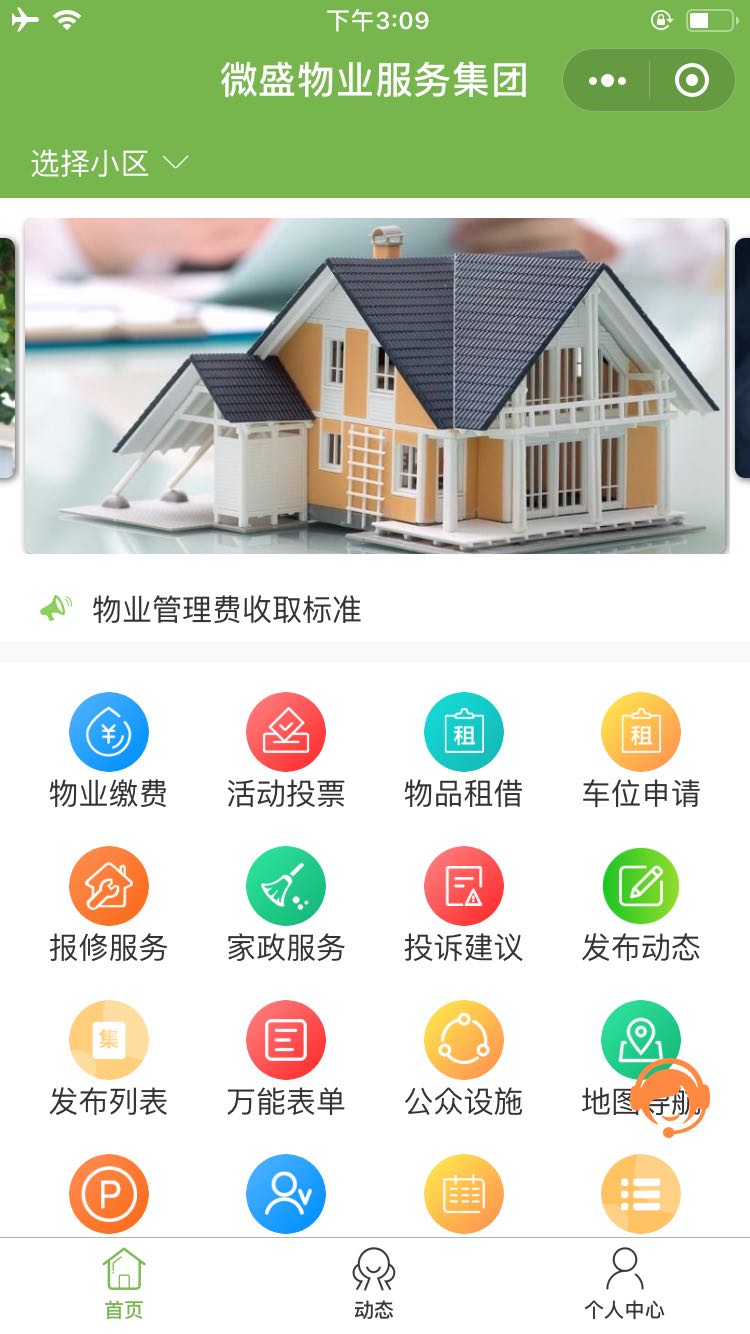The image size is (750, 1334).
Task: Switch to the 个人中心 tab
Action: pos(624,1284)
